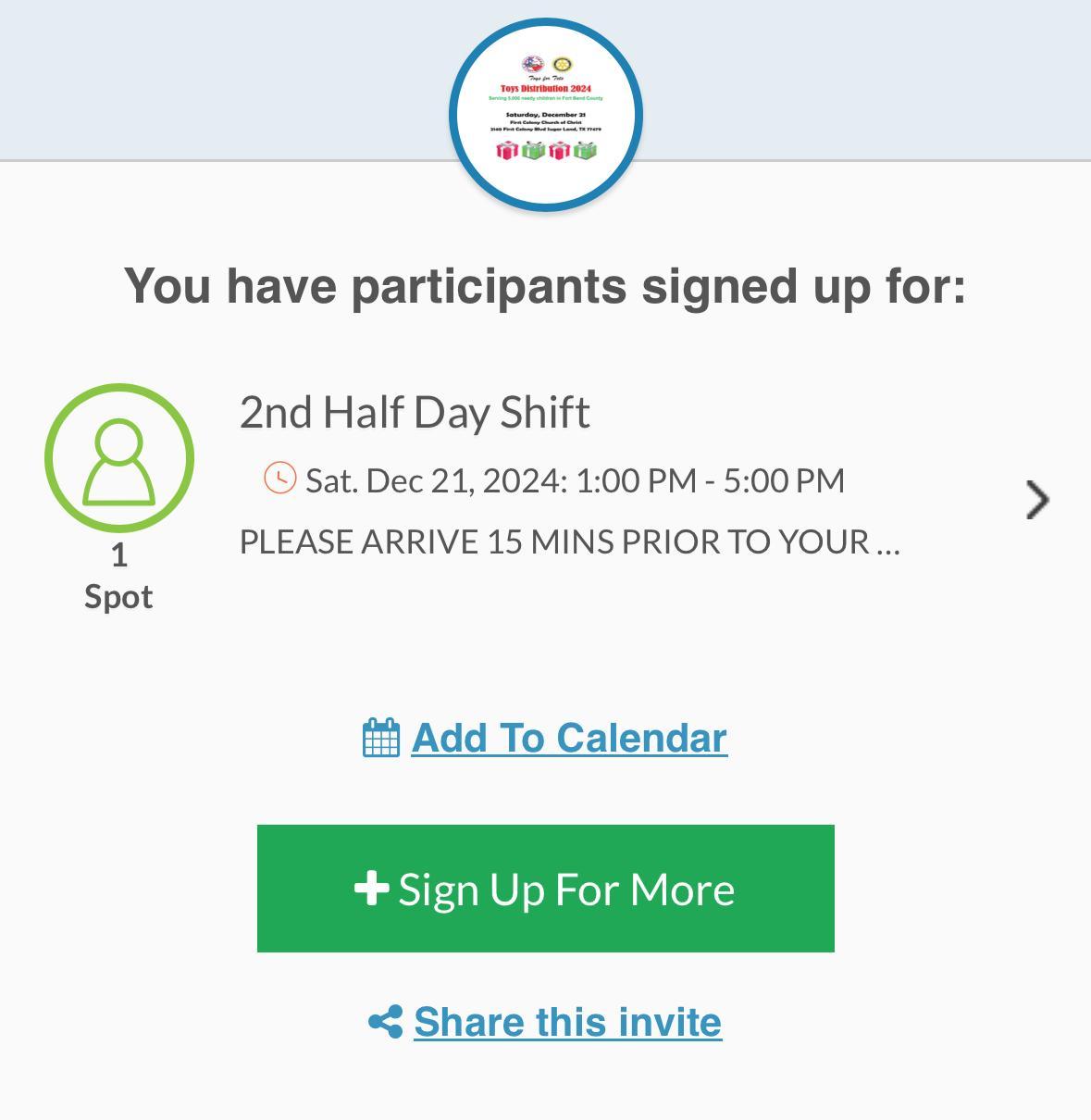Open the 2nd Half Day Shift details

[1037, 500]
